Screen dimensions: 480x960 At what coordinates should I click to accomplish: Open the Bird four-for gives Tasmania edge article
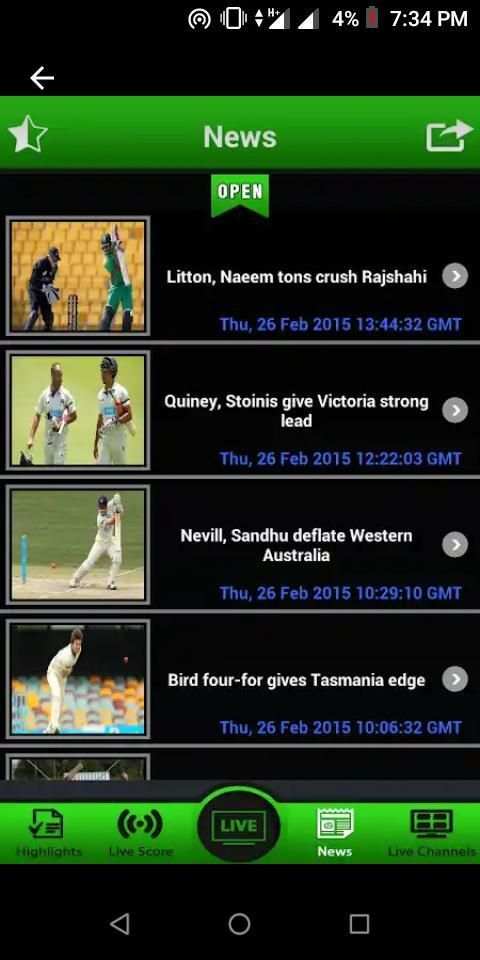240,680
